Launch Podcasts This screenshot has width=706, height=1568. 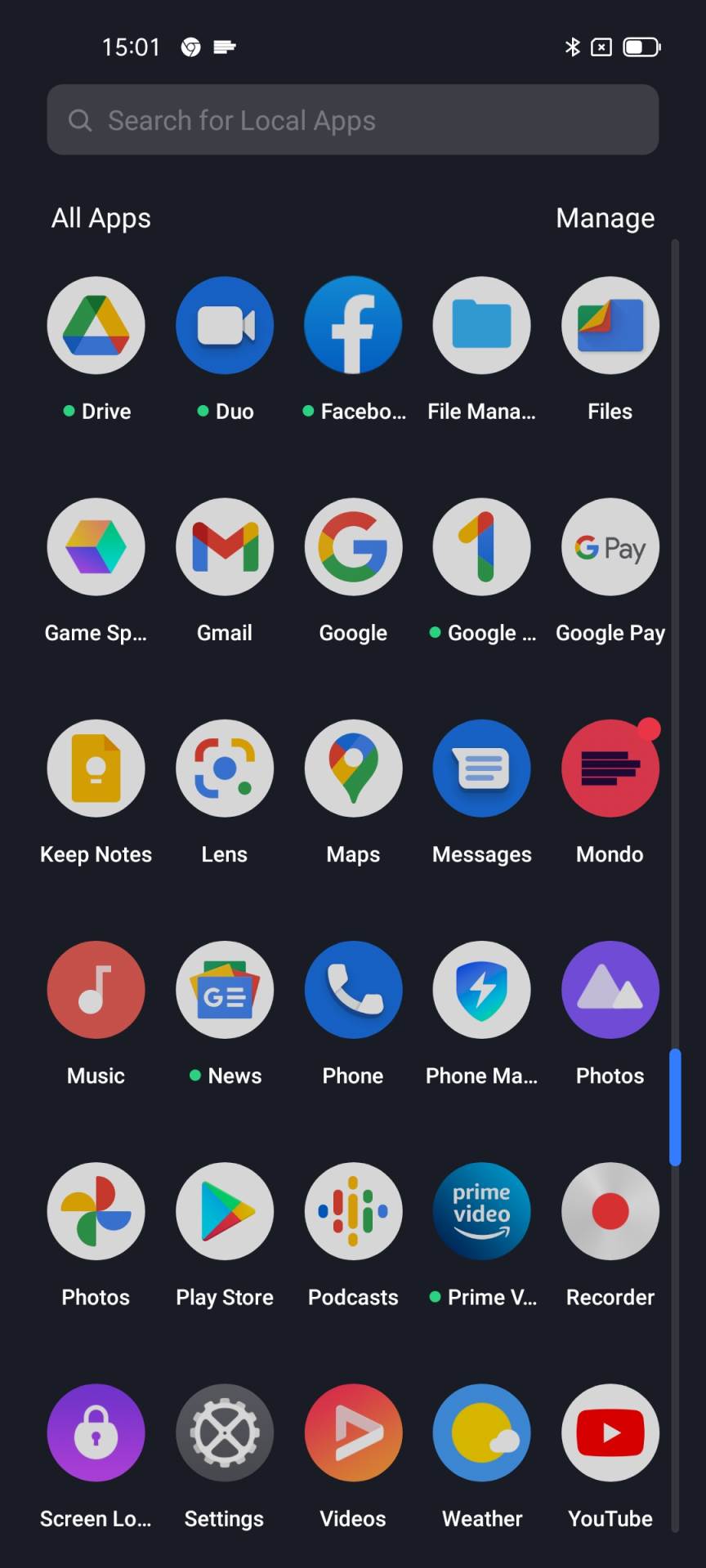[x=353, y=1211]
